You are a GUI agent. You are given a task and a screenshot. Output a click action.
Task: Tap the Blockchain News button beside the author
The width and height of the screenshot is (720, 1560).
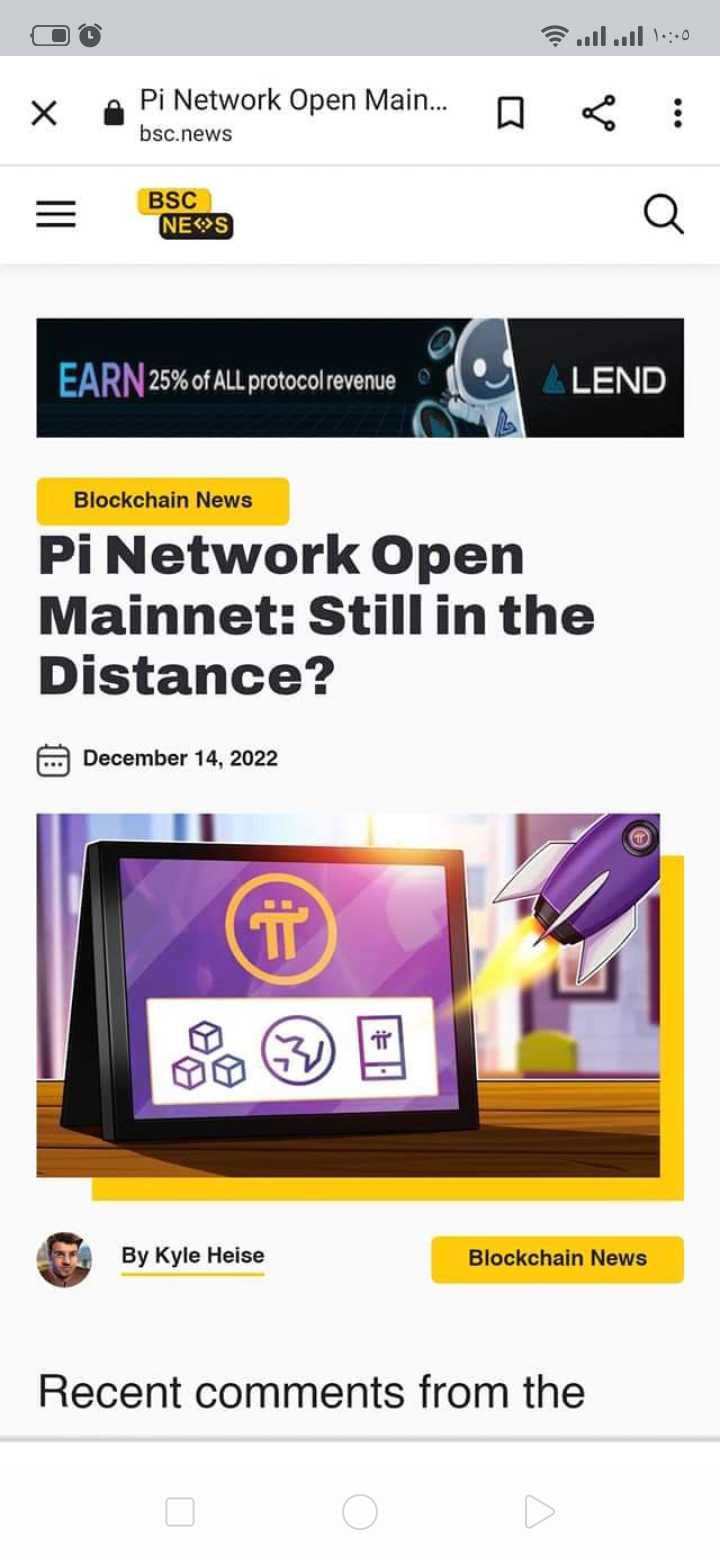click(x=557, y=1258)
